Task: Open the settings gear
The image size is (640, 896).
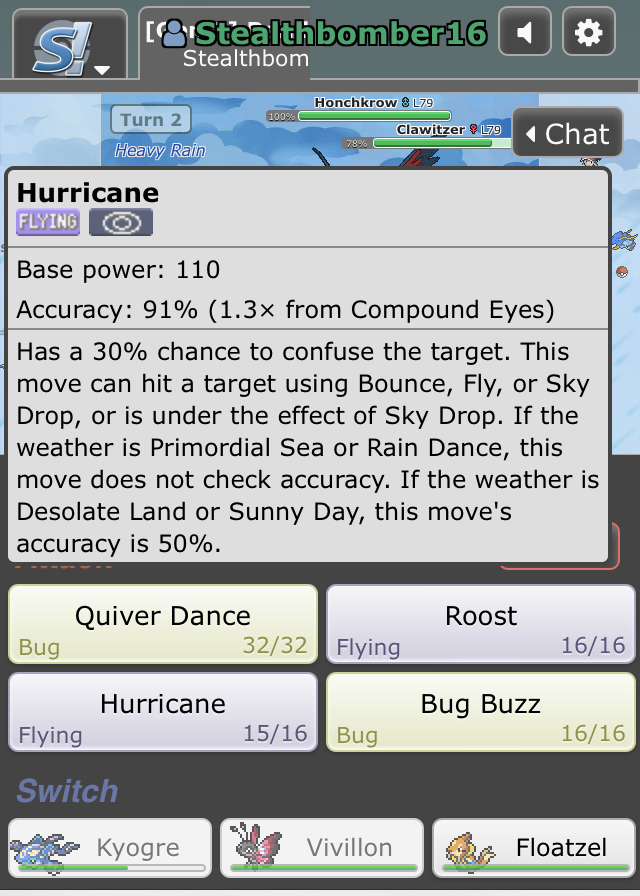Action: (x=589, y=32)
